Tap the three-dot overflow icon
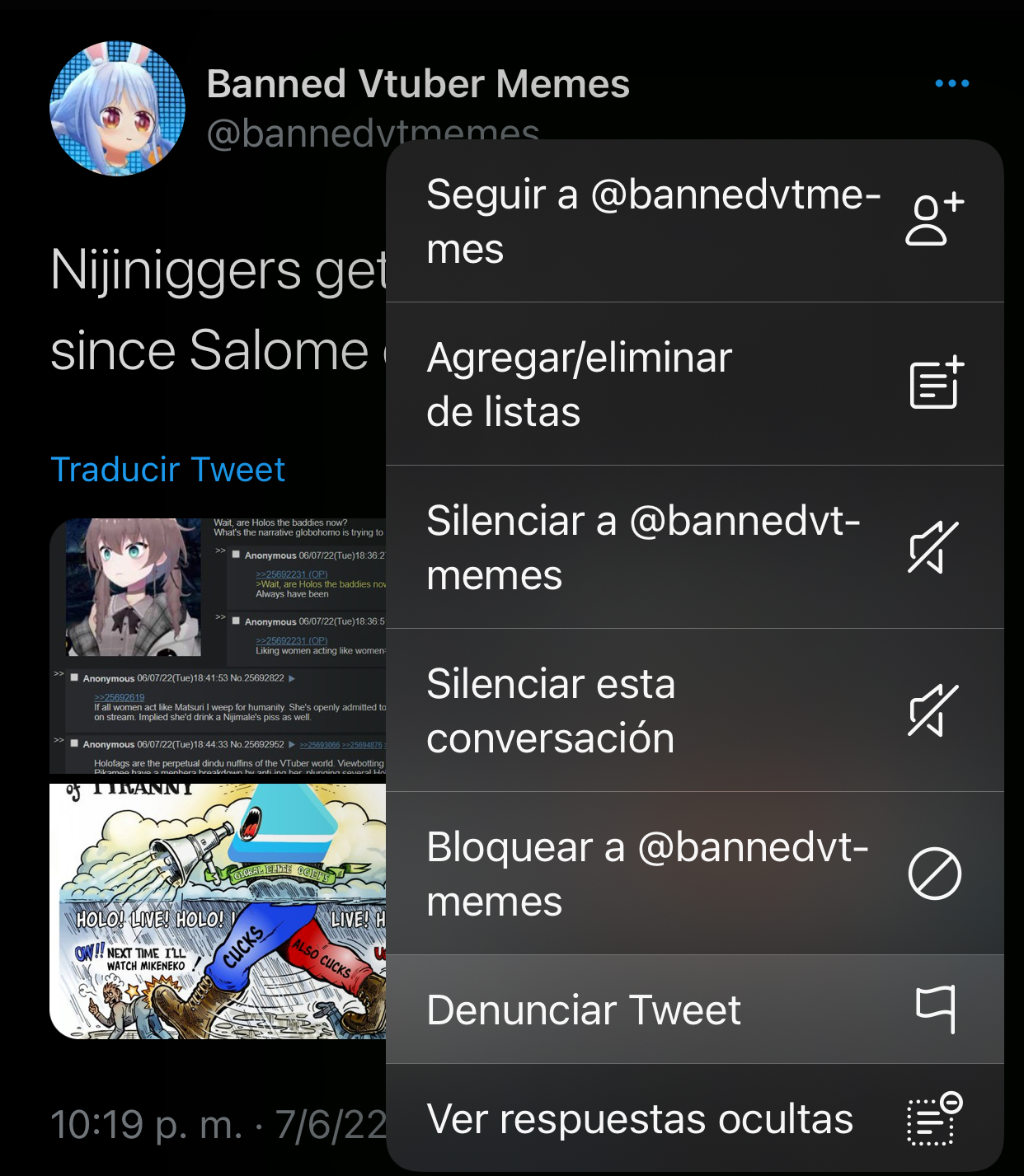Viewport: 1024px width, 1176px height. tap(951, 83)
